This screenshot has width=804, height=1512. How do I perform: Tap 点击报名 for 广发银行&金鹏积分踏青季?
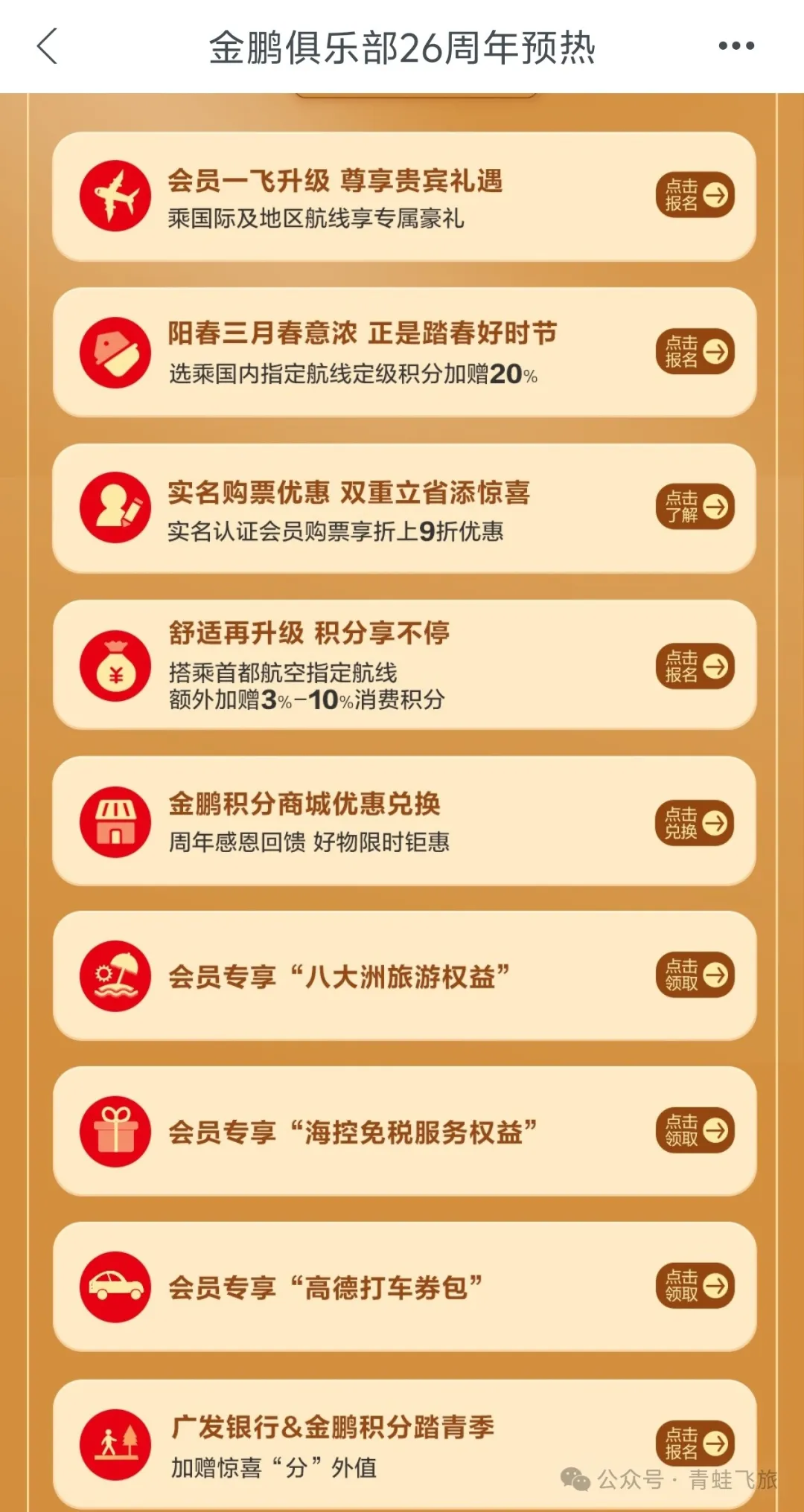point(695,1444)
